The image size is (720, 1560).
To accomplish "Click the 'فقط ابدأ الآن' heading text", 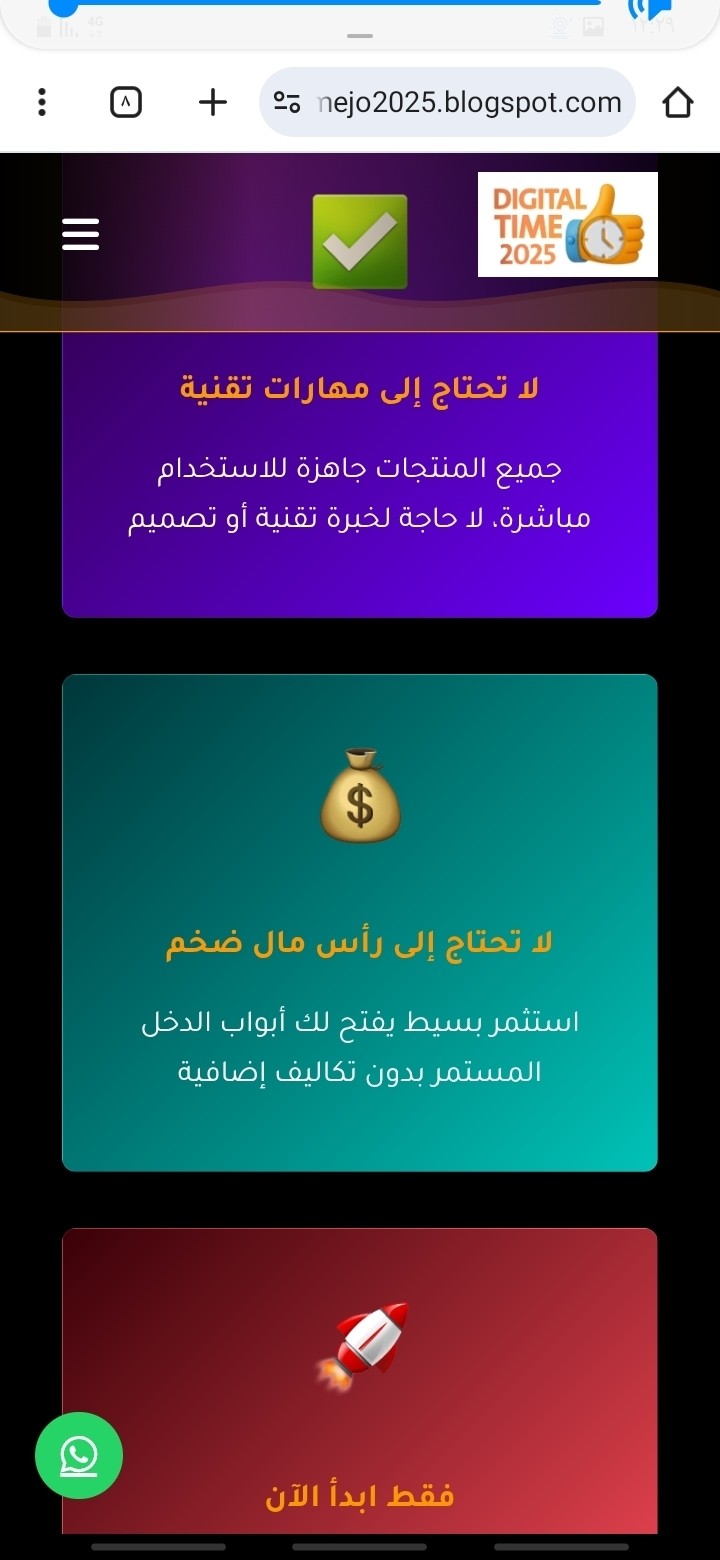I will tap(362, 1497).
